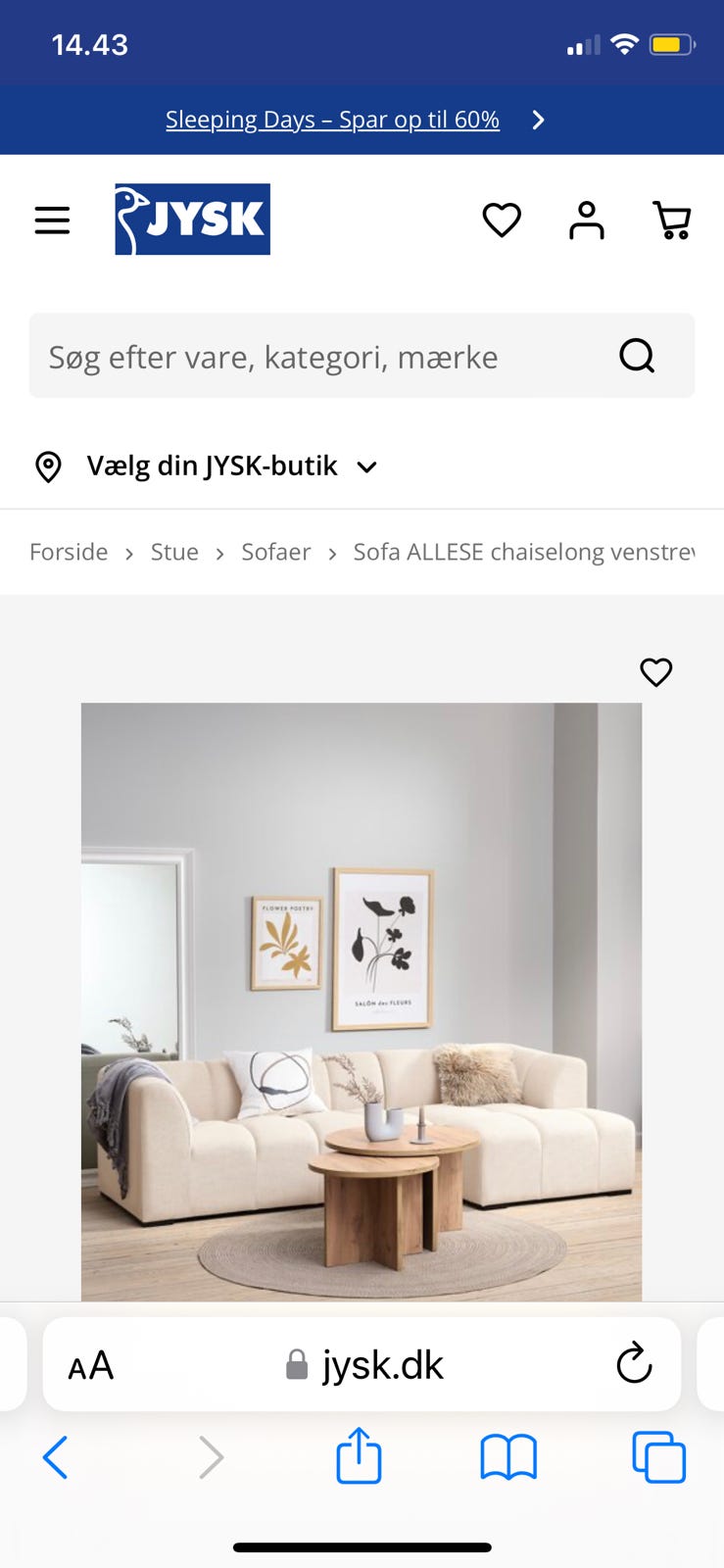The height and width of the screenshot is (1568, 724).
Task: Open the wishlist heart icon in header
Action: click(x=502, y=220)
